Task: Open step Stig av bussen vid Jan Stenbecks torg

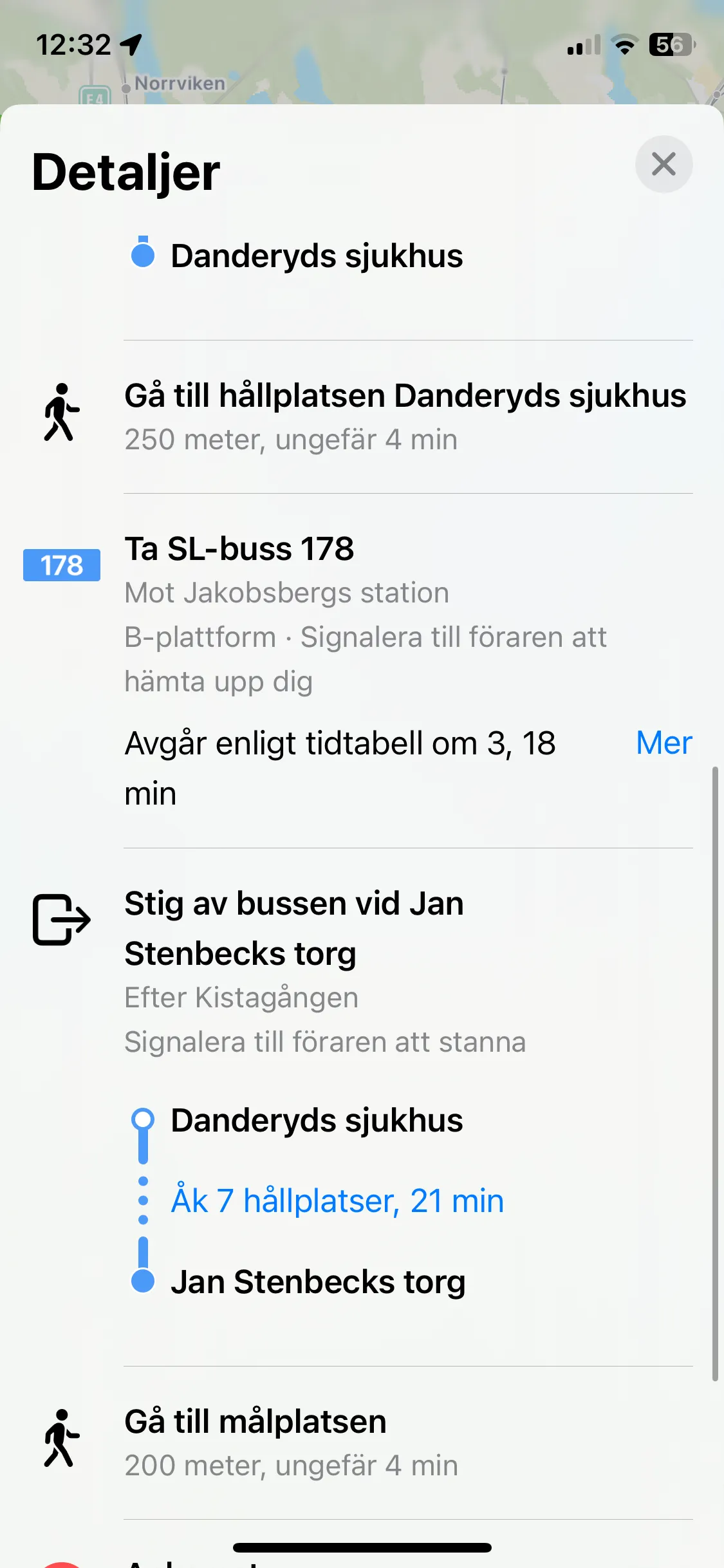Action: point(294,928)
